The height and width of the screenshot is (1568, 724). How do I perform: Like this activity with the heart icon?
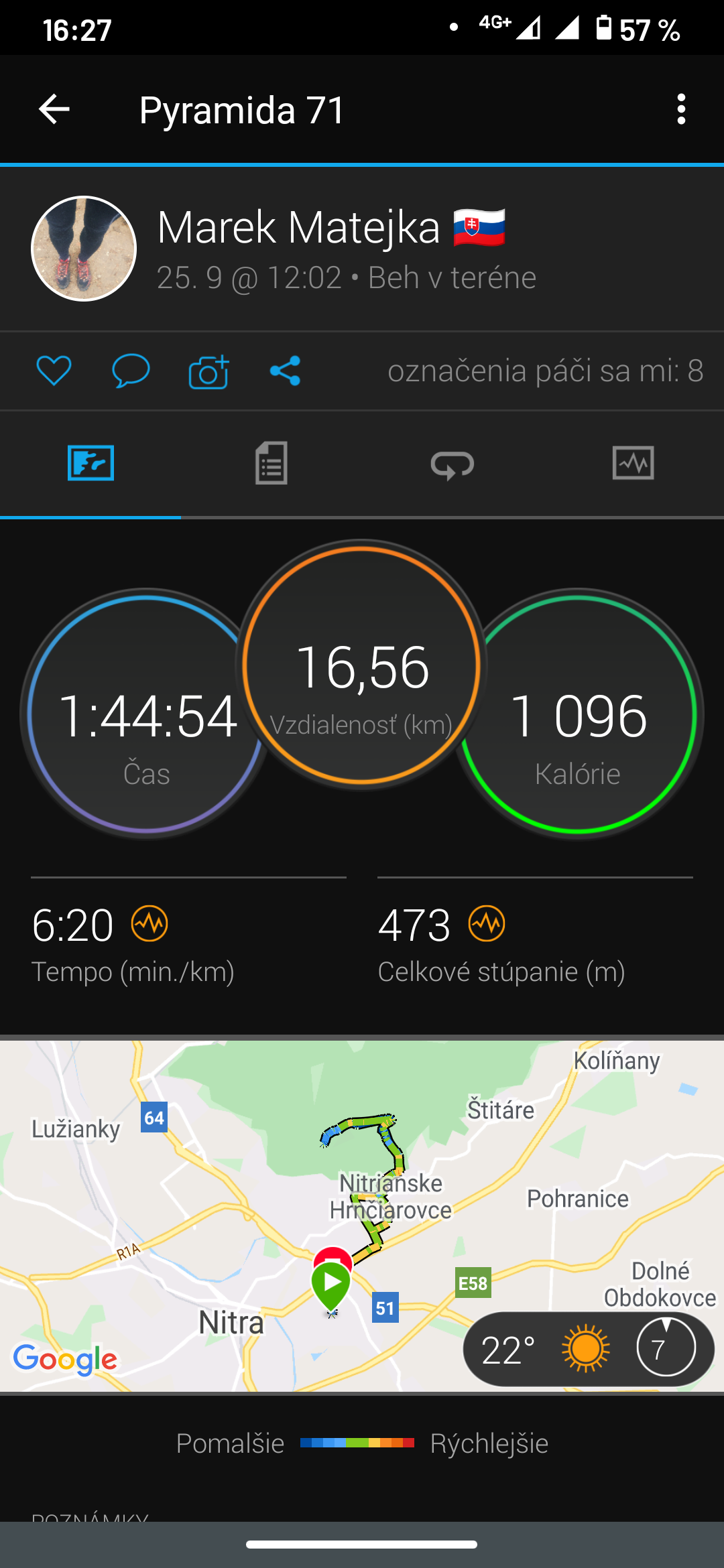point(54,371)
